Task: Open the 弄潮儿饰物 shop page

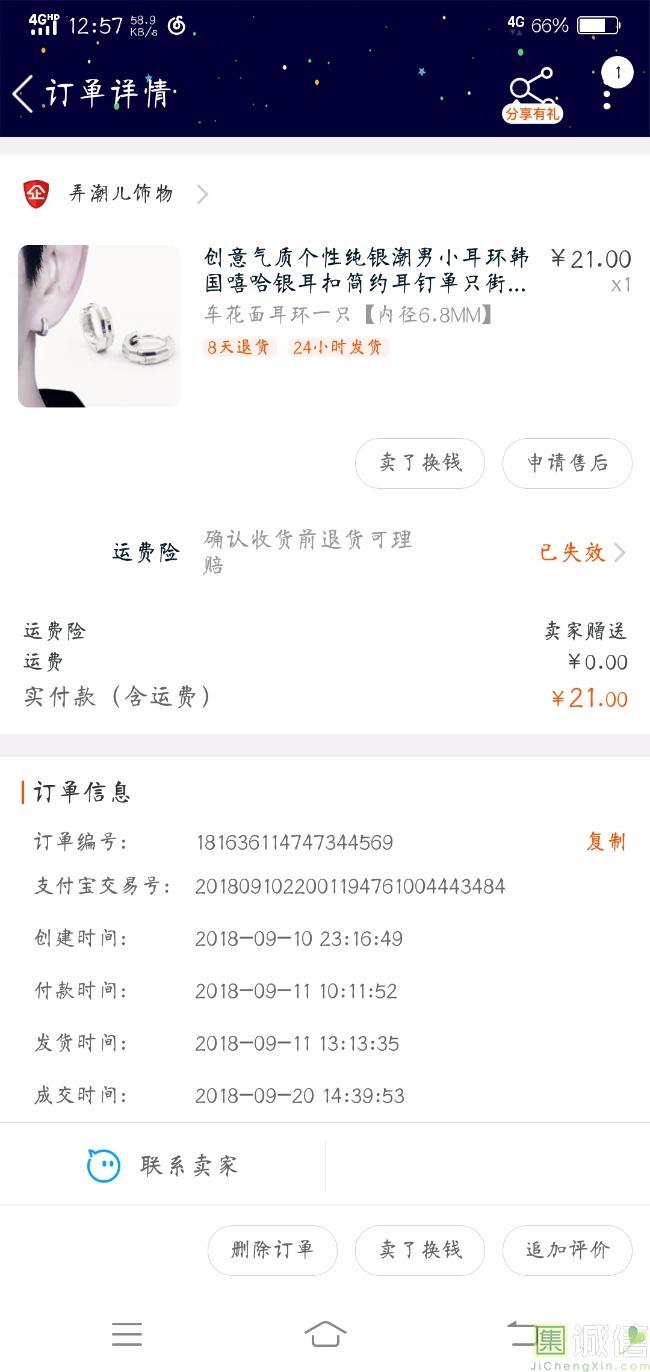Action: 120,194
